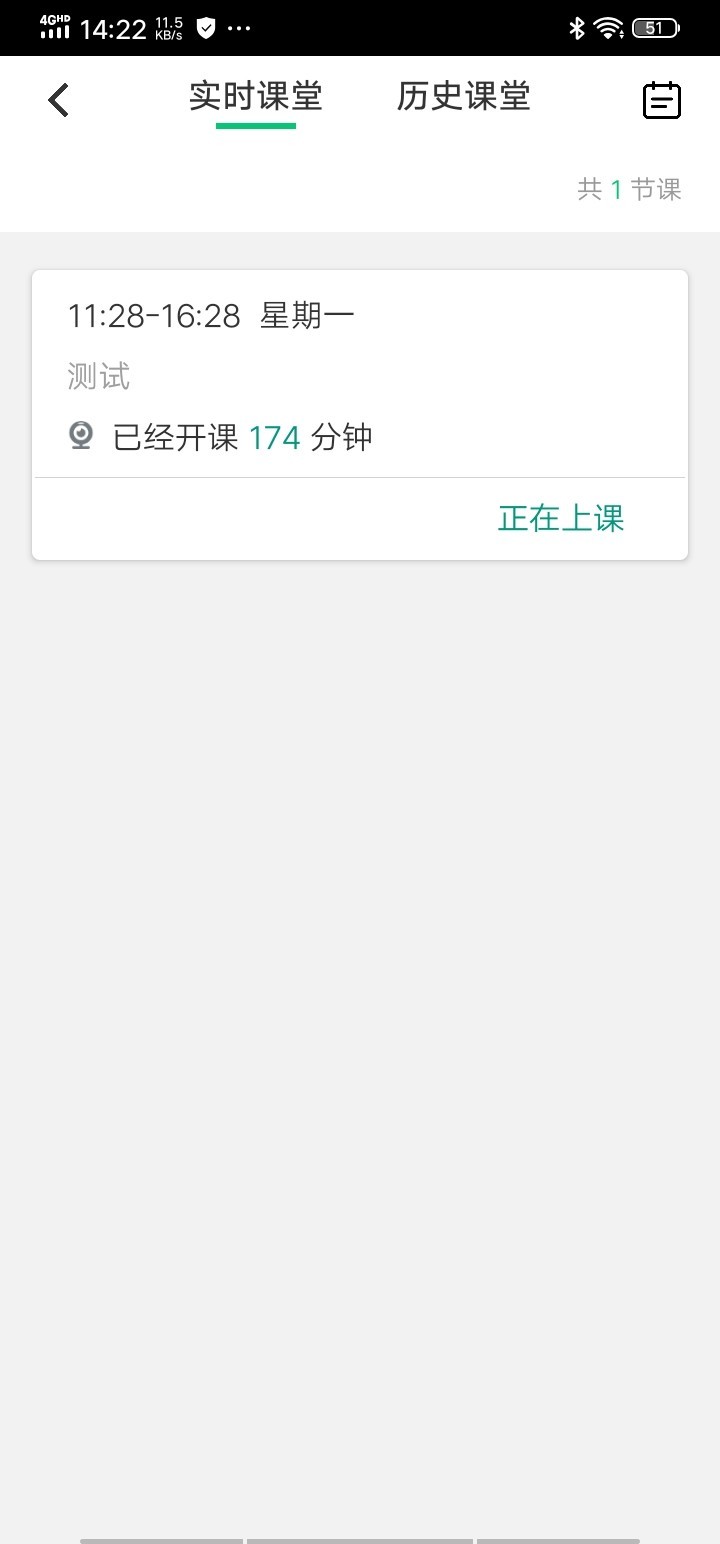
Task: Switch to the 历史课堂 tab
Action: pos(463,97)
